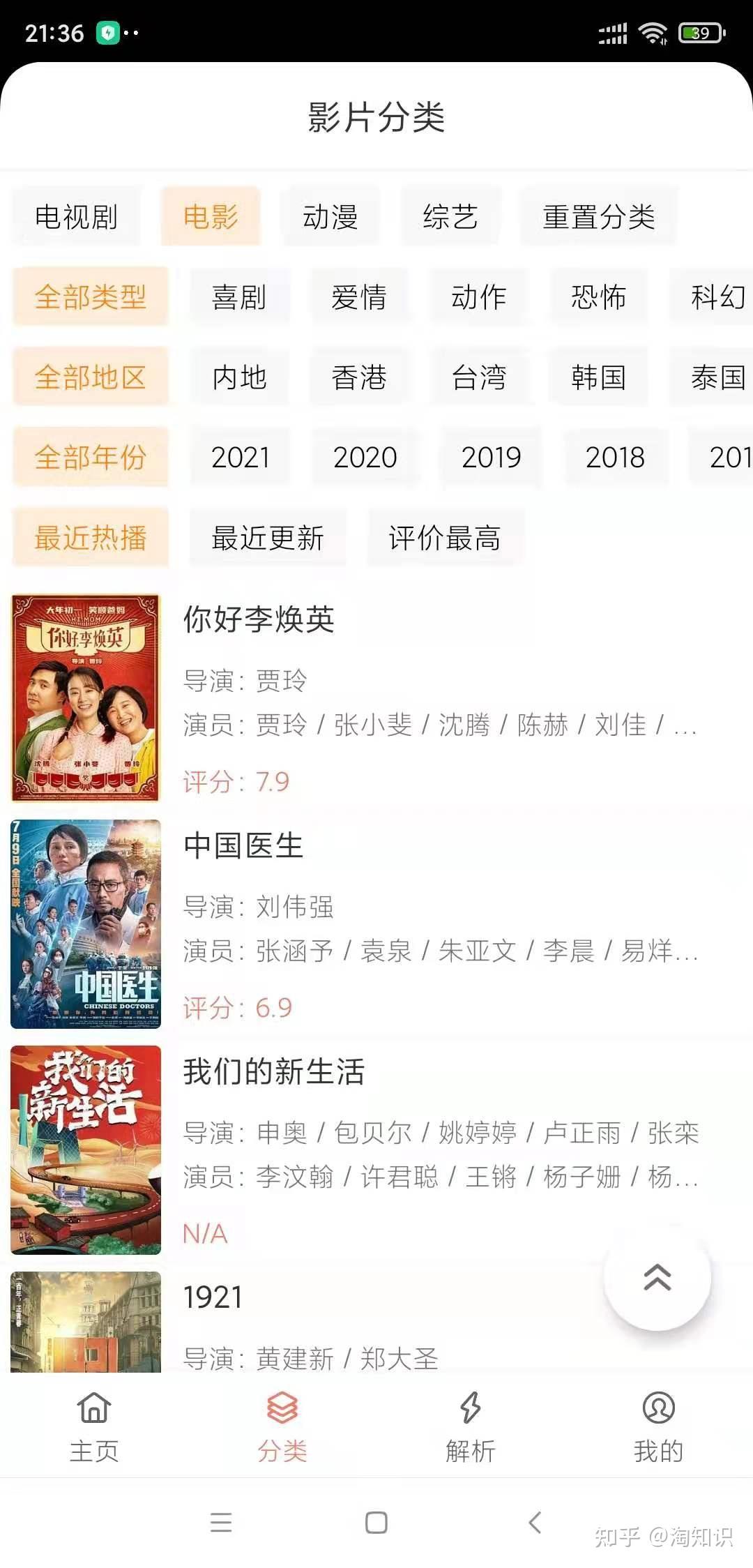
Task: Select 韩国 as the region
Action: (x=598, y=377)
